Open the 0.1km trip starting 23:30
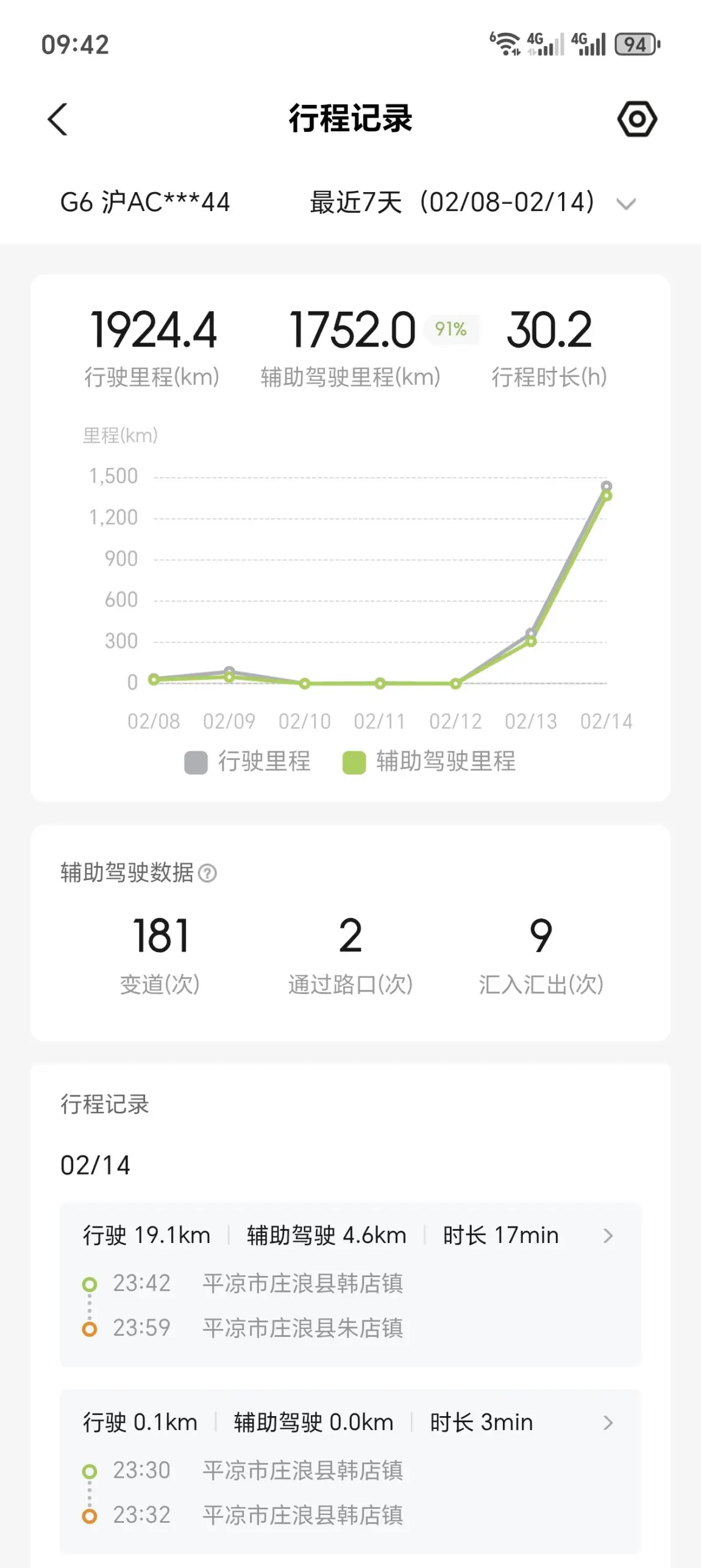 pyautogui.click(x=350, y=1472)
